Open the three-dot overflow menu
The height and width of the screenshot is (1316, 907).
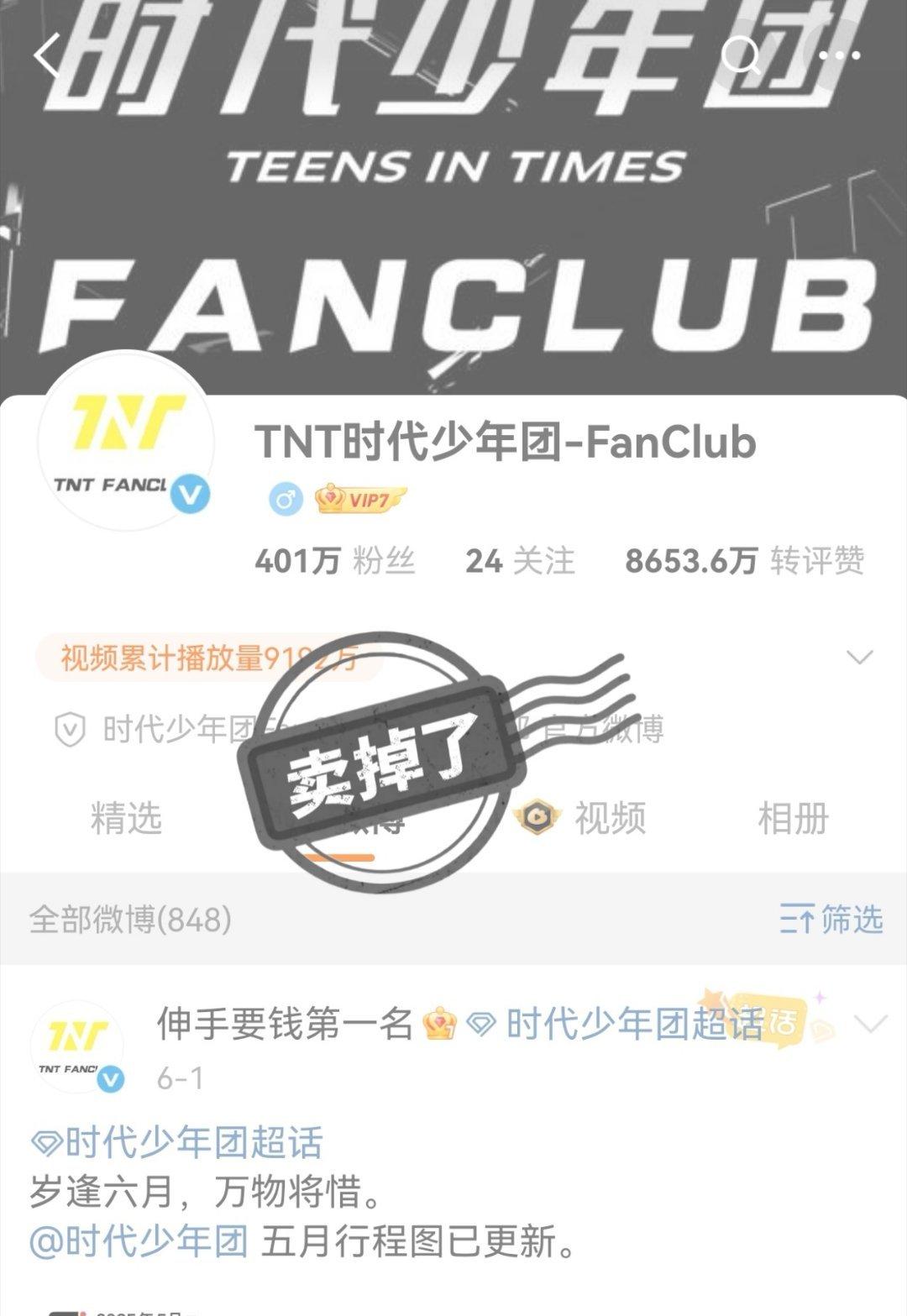pyautogui.click(x=839, y=55)
